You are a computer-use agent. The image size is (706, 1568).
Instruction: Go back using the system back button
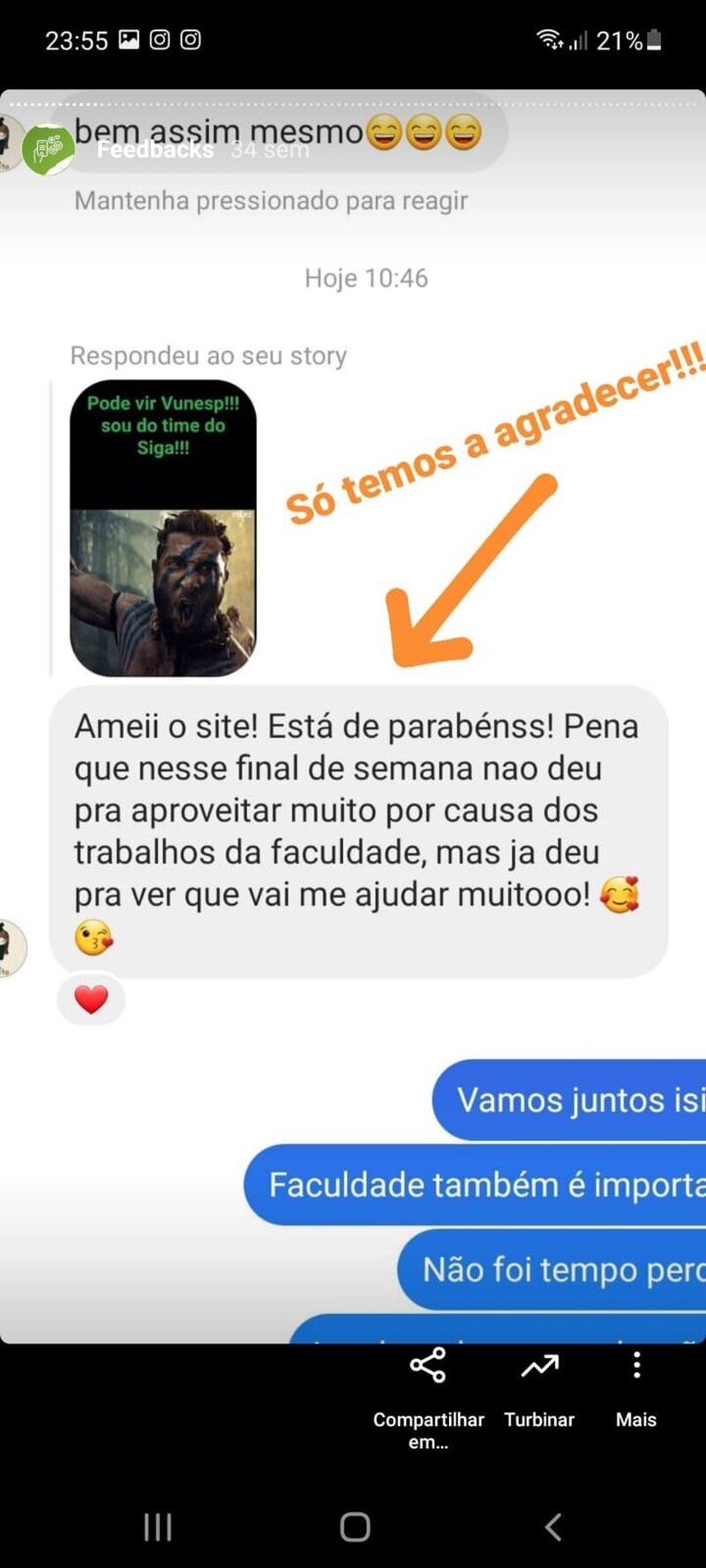(x=553, y=1527)
